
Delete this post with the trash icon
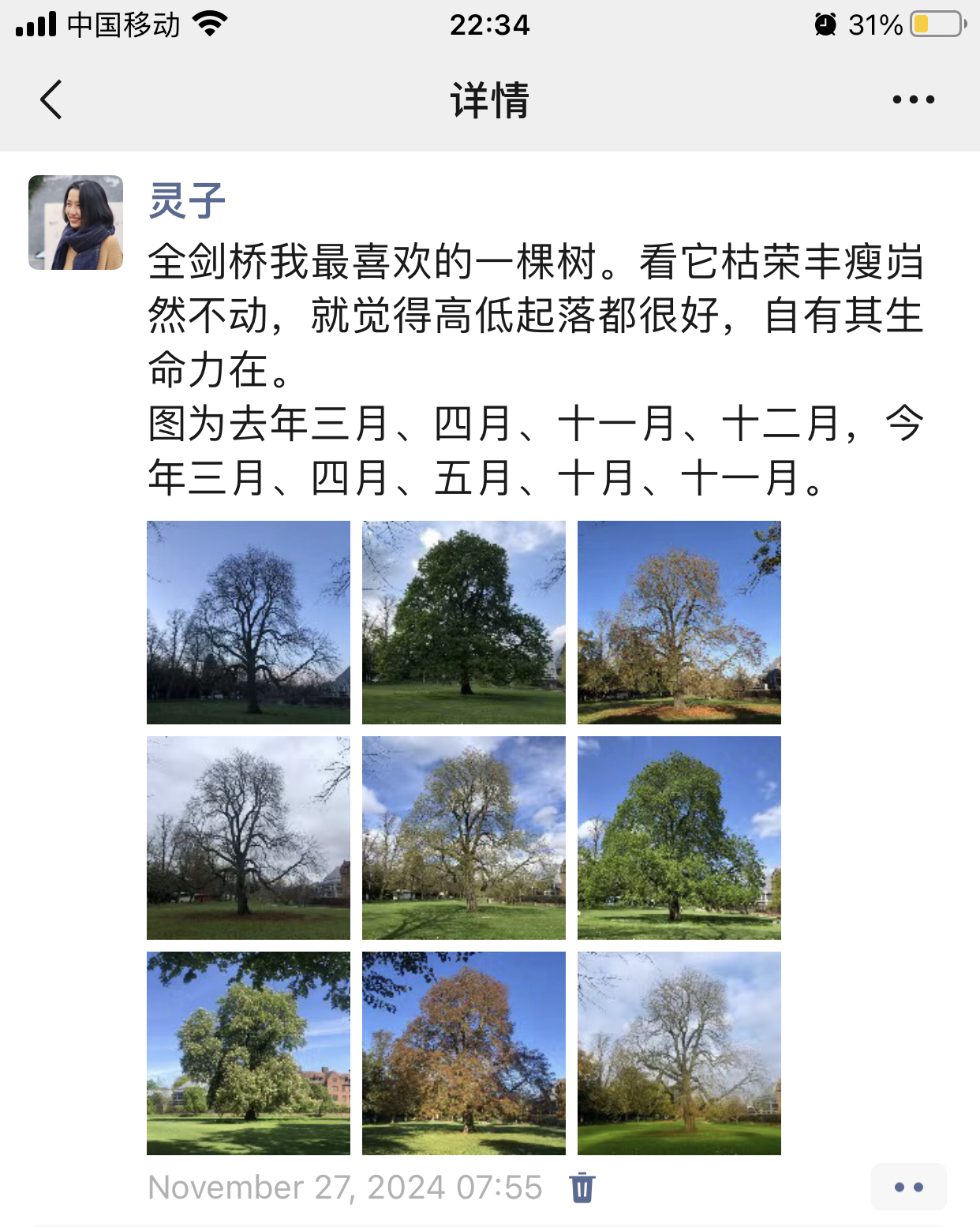point(582,1188)
